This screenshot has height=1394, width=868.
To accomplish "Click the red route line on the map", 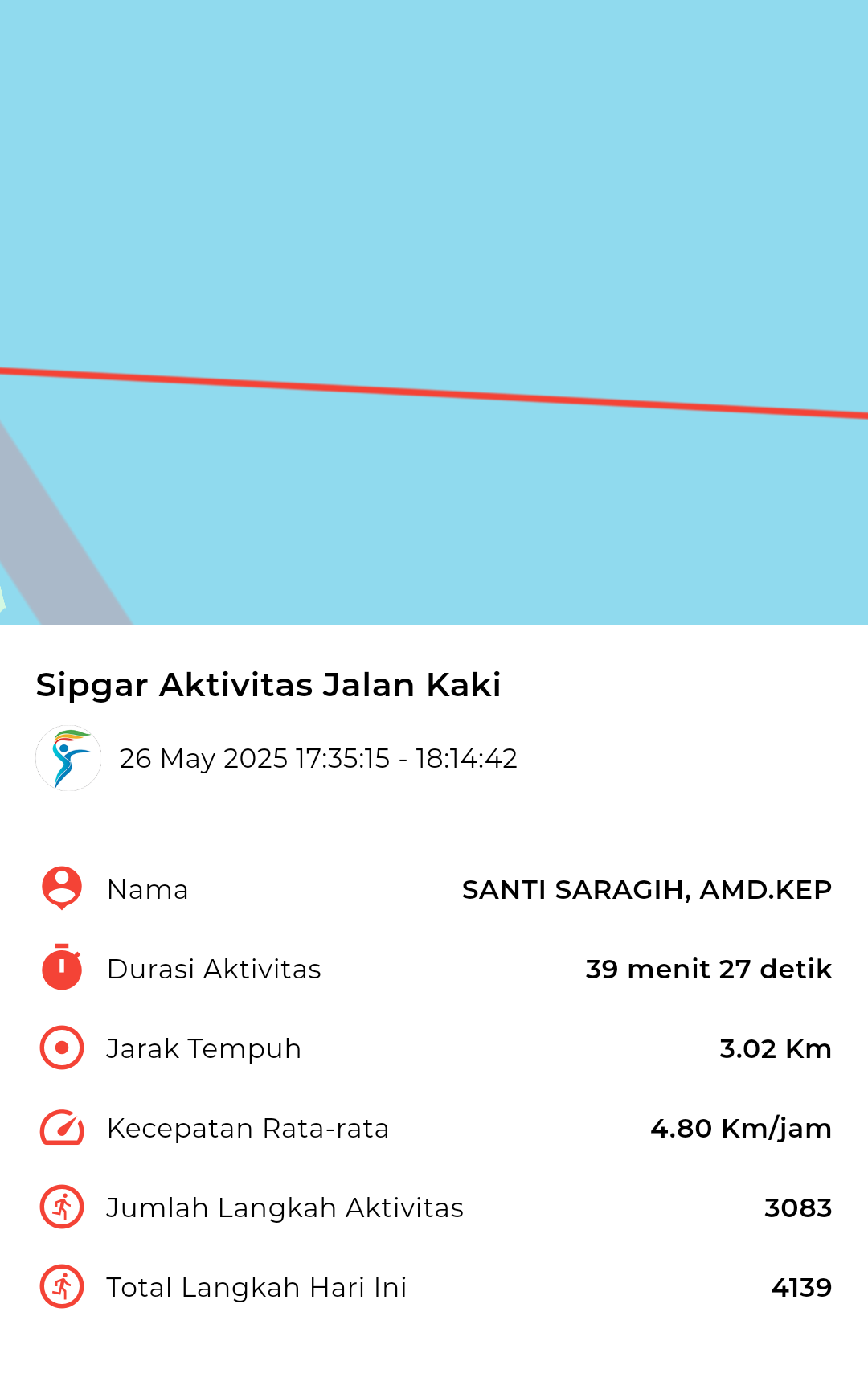I will pyautogui.click(x=434, y=393).
